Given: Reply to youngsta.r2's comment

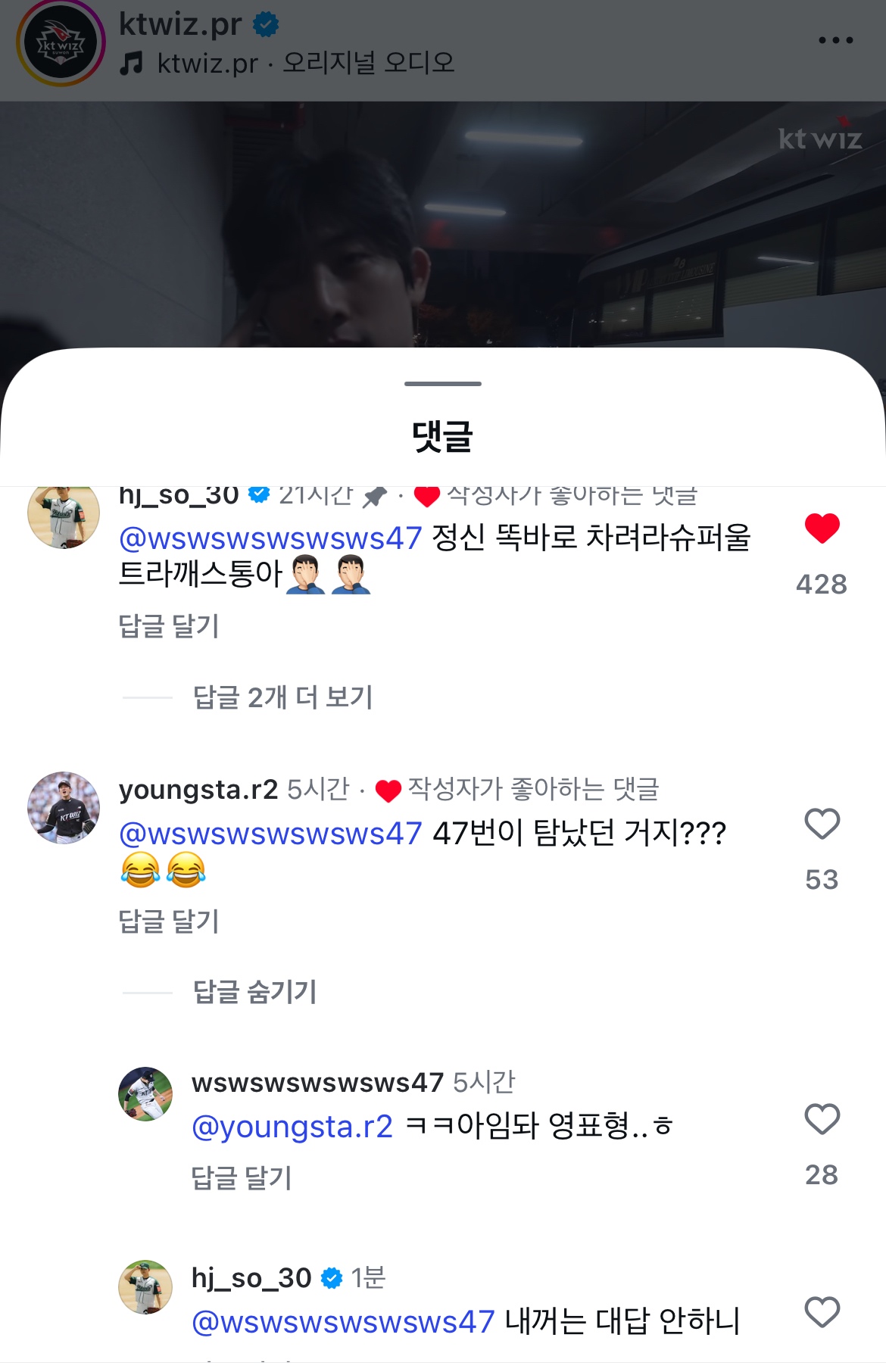Looking at the screenshot, I should tap(169, 921).
